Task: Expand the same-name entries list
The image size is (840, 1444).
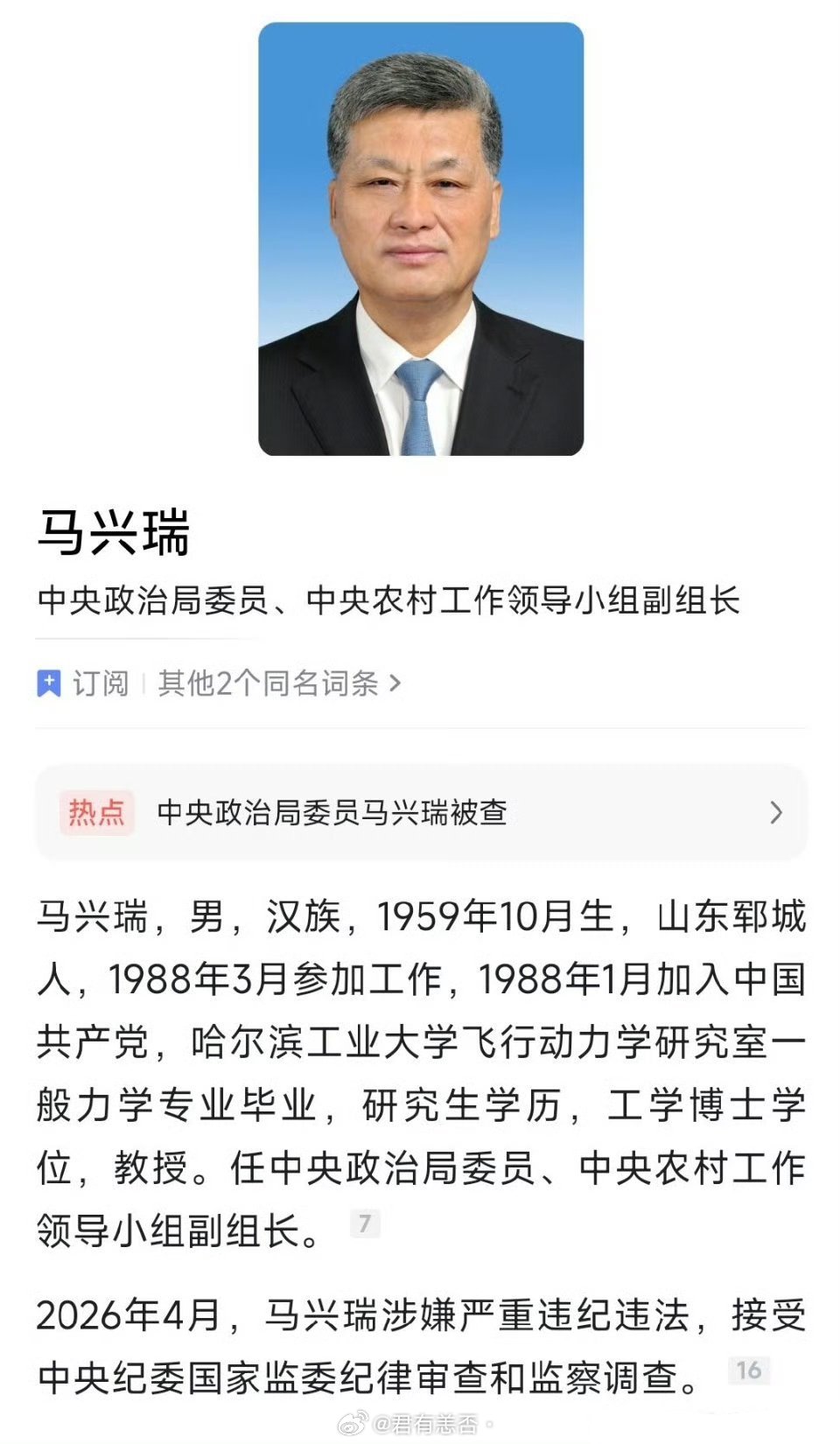Action: pos(276,686)
